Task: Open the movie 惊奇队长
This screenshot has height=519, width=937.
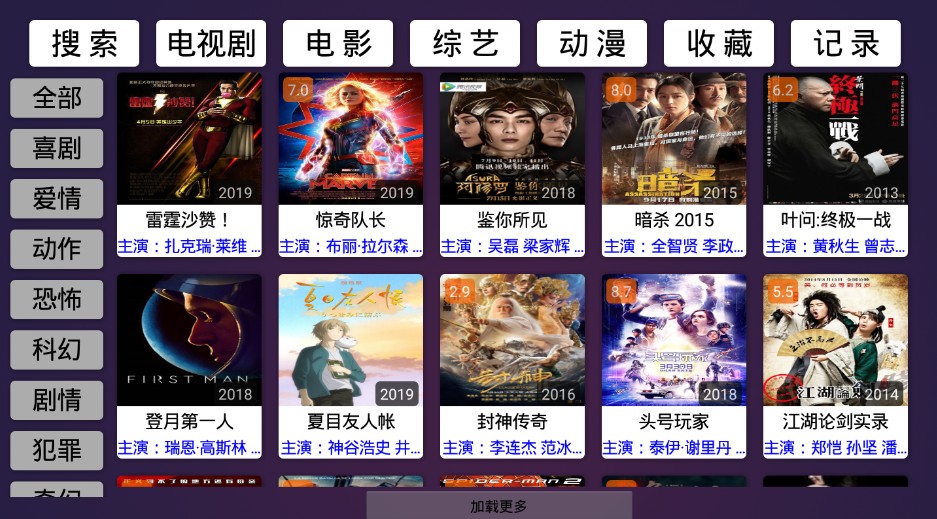Action: [x=351, y=150]
